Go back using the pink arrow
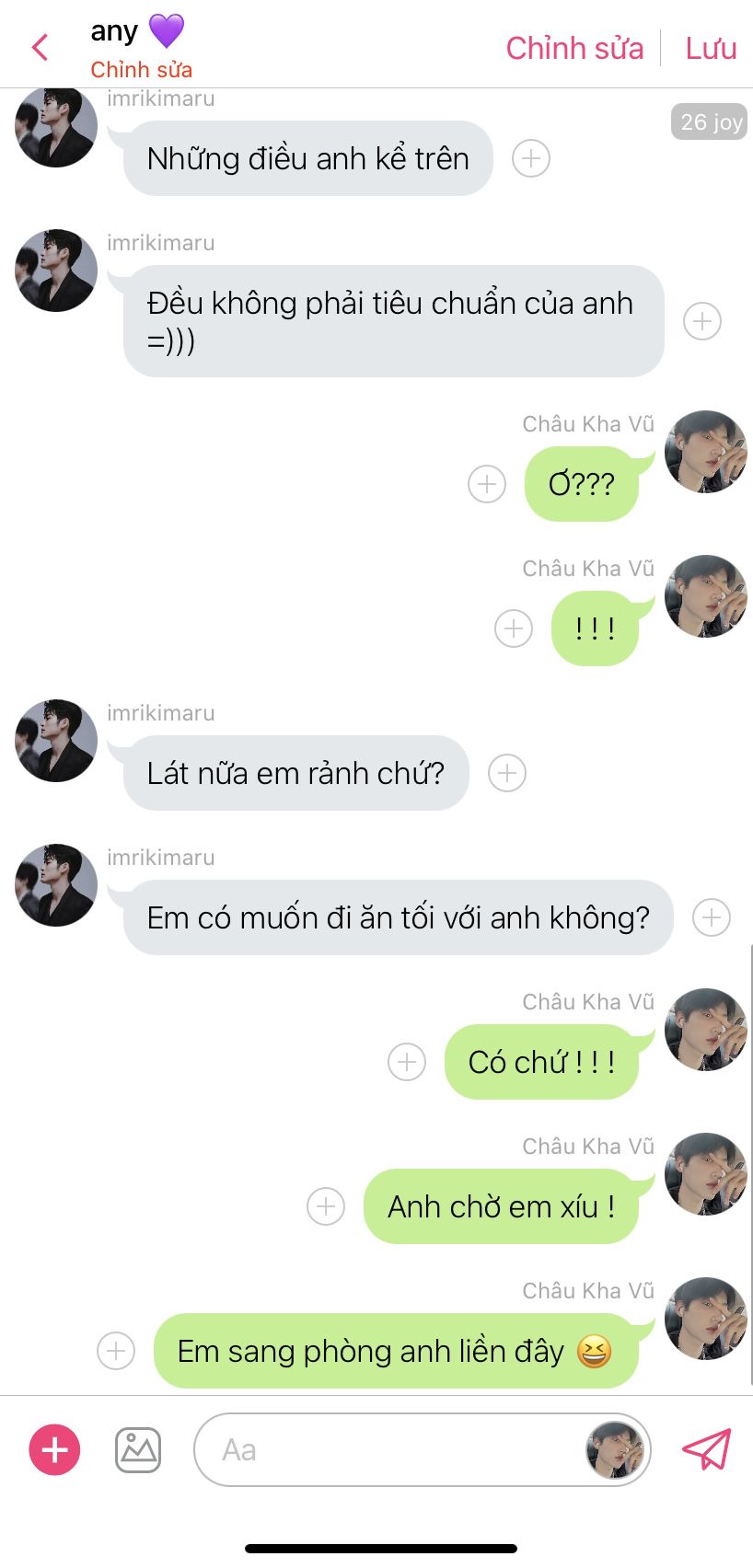753x1568 pixels. point(40,48)
